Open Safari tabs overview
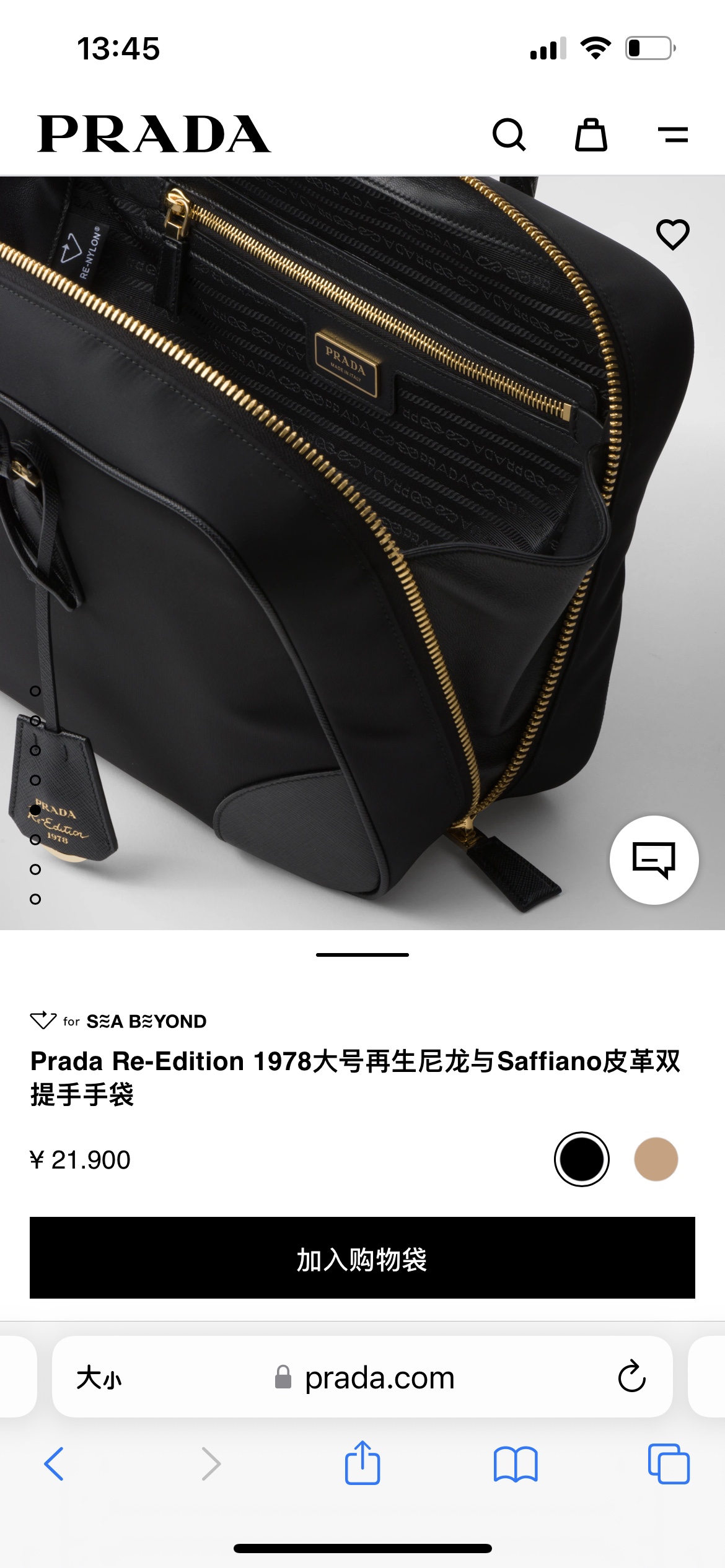 [x=668, y=1464]
